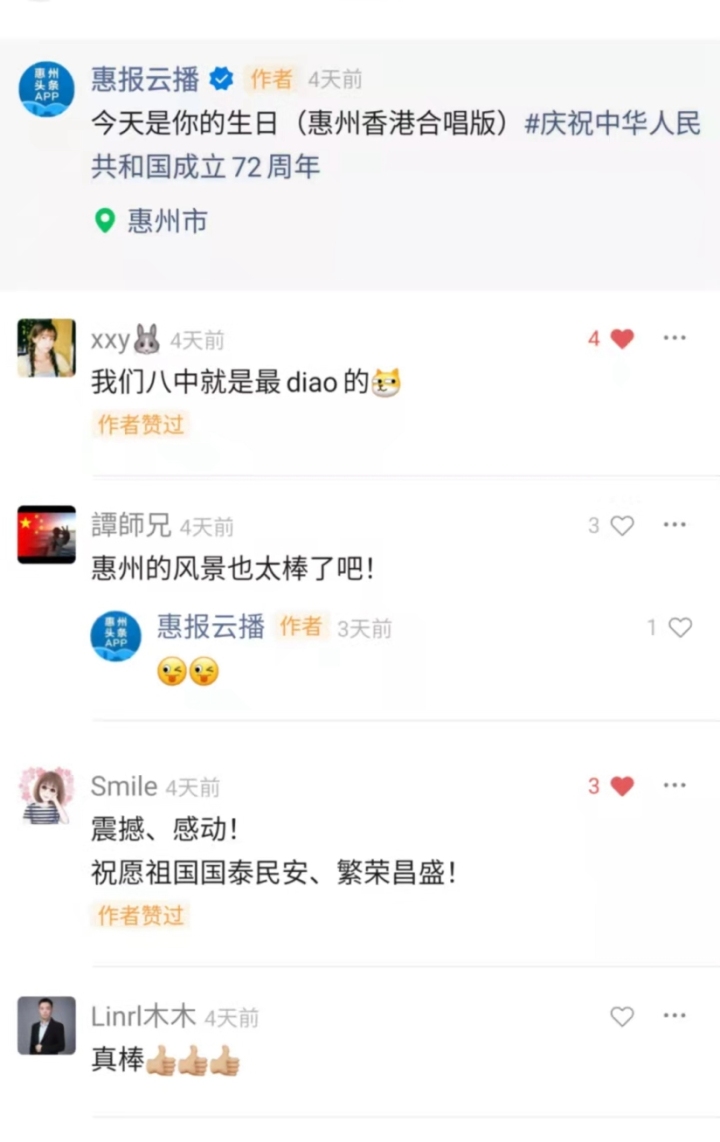View 譚師兄's profile avatar
This screenshot has width=720, height=1142.
coord(46,534)
